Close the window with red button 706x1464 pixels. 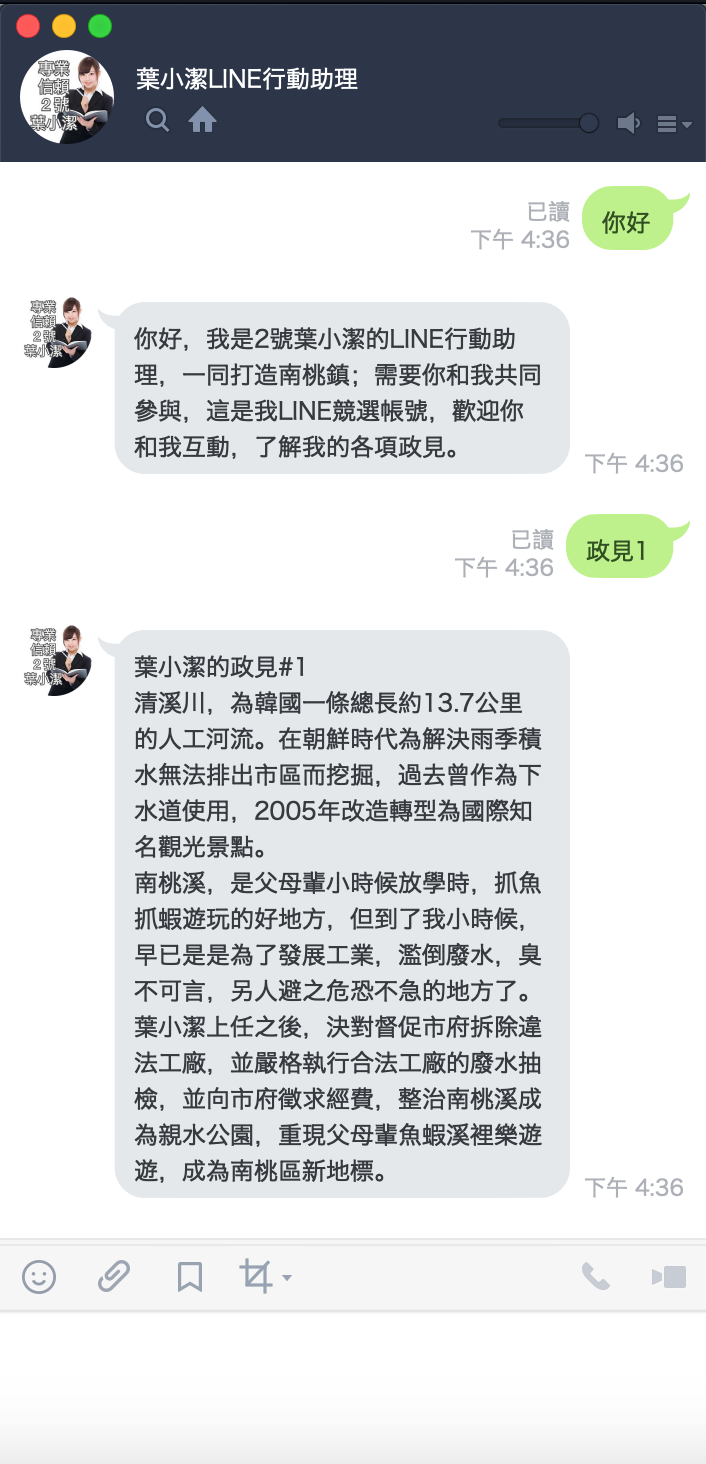point(28,26)
